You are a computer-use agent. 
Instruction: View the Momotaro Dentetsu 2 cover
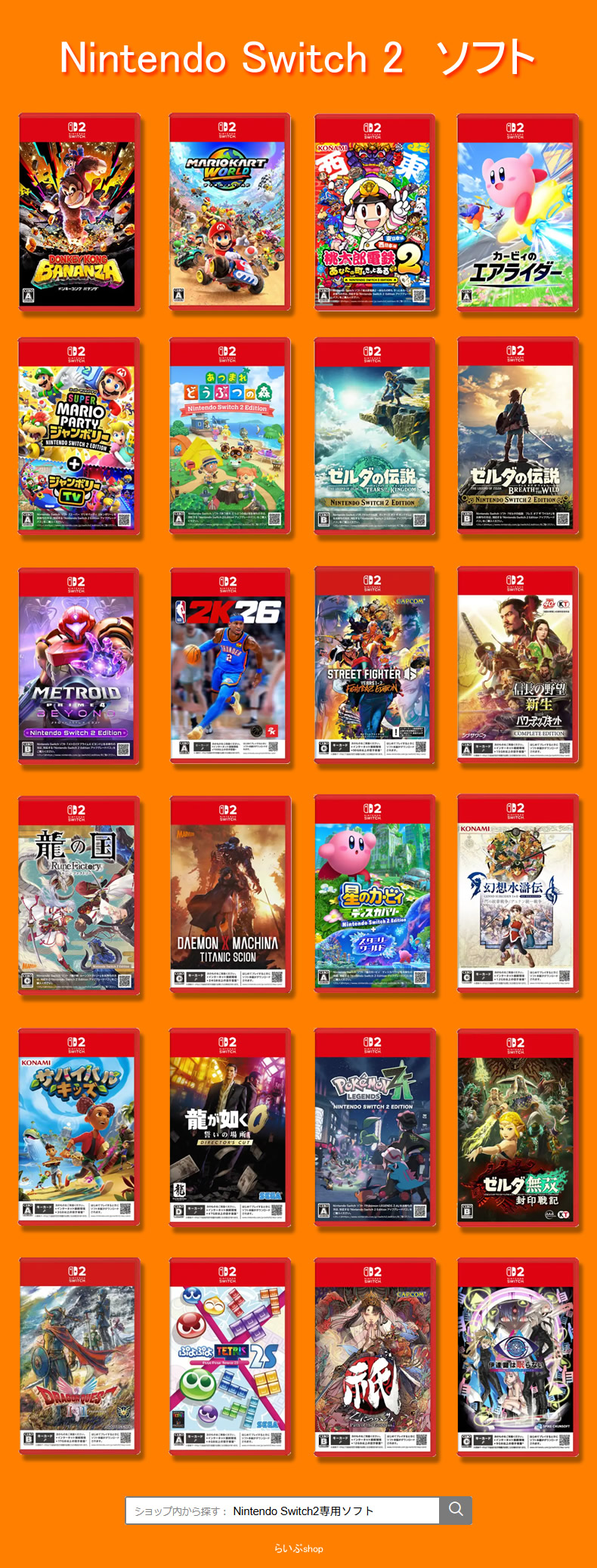tap(376, 212)
